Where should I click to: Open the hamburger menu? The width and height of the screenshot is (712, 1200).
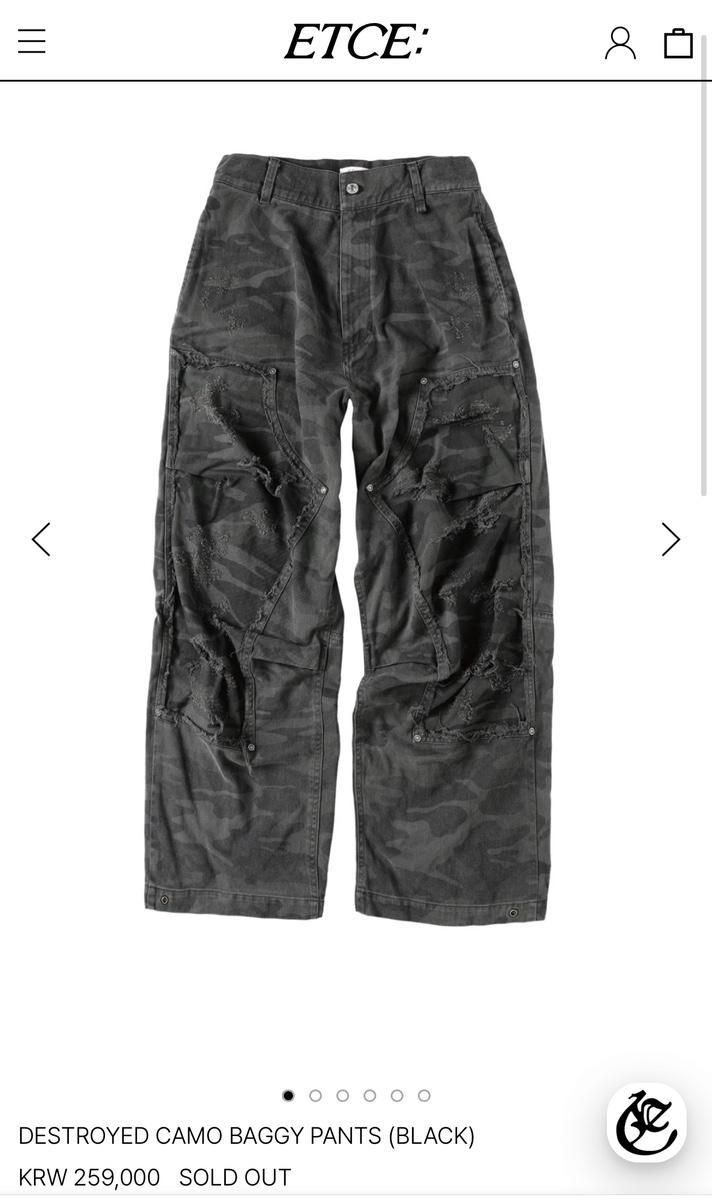32,41
